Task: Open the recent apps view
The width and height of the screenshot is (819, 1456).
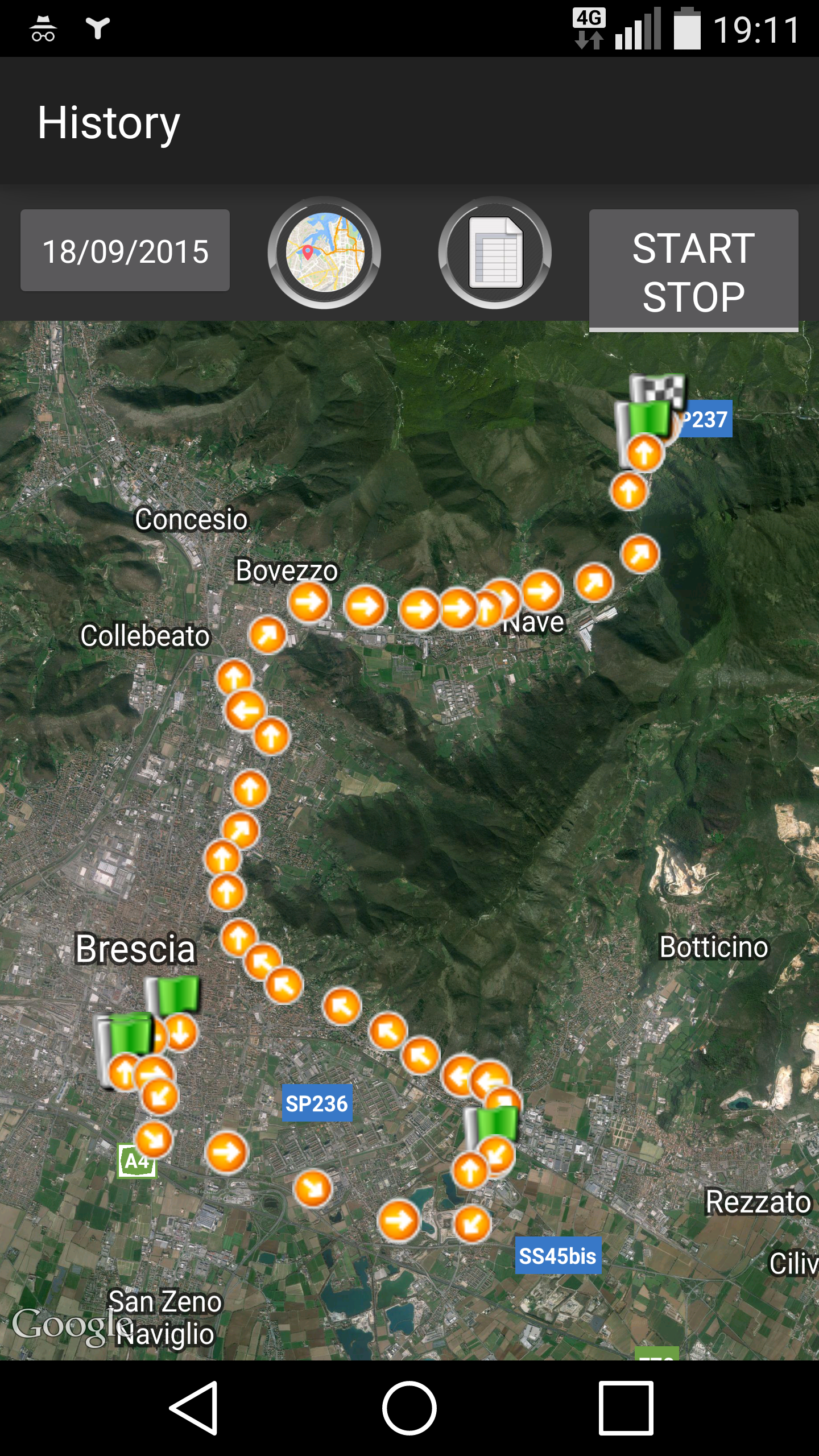Action: [x=626, y=1408]
